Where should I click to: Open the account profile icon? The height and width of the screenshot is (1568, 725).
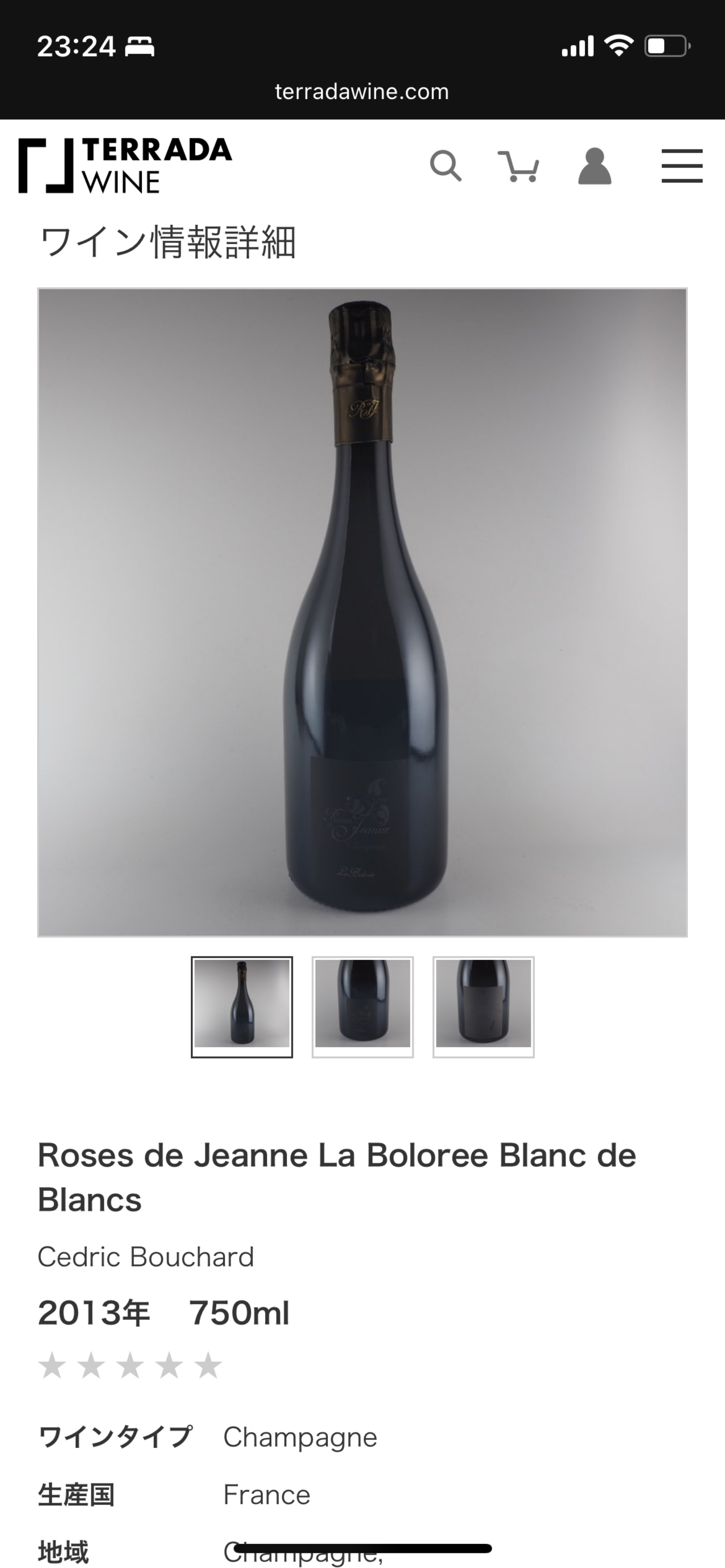point(594,166)
